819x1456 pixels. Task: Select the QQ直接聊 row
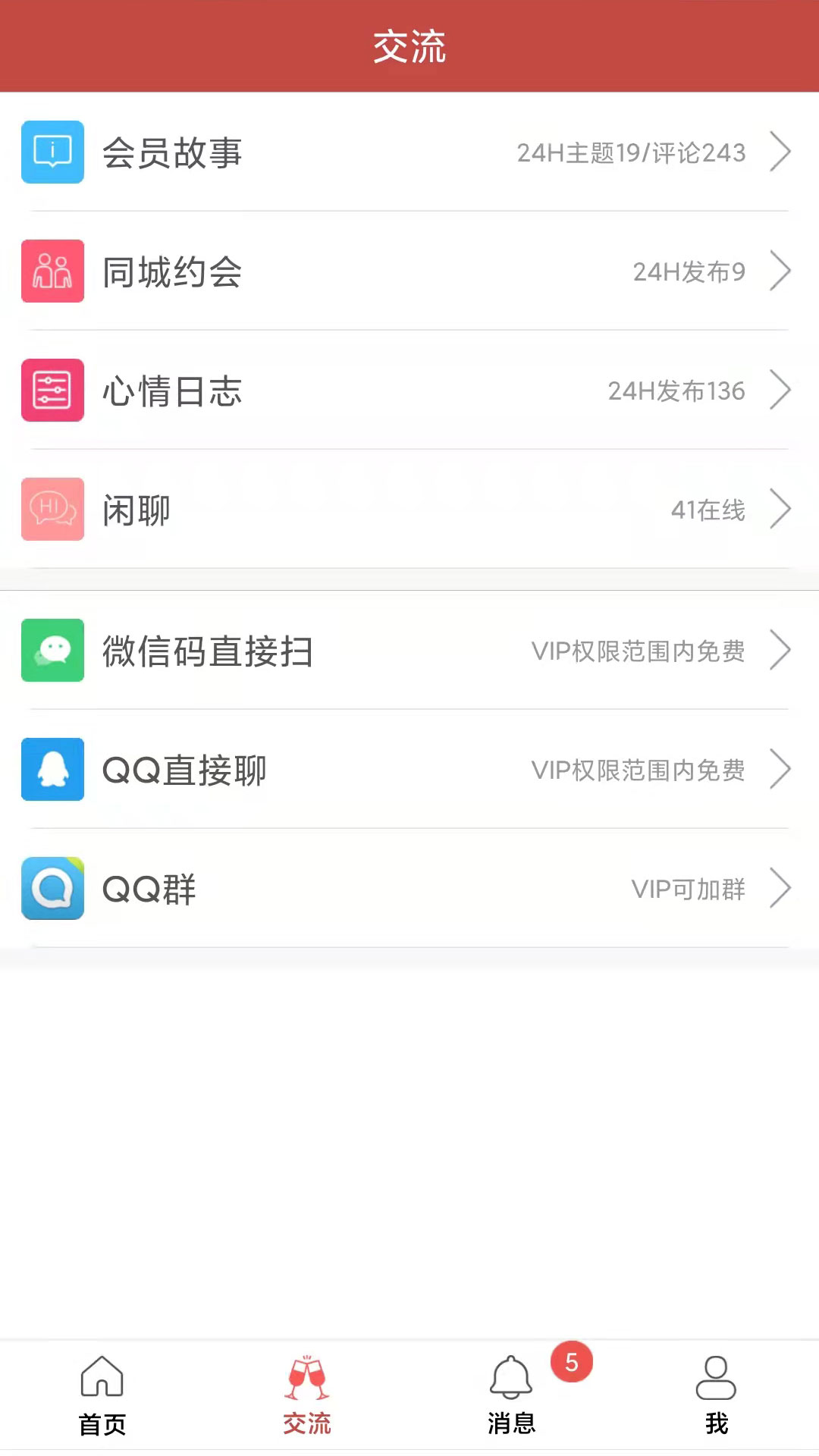click(x=409, y=770)
